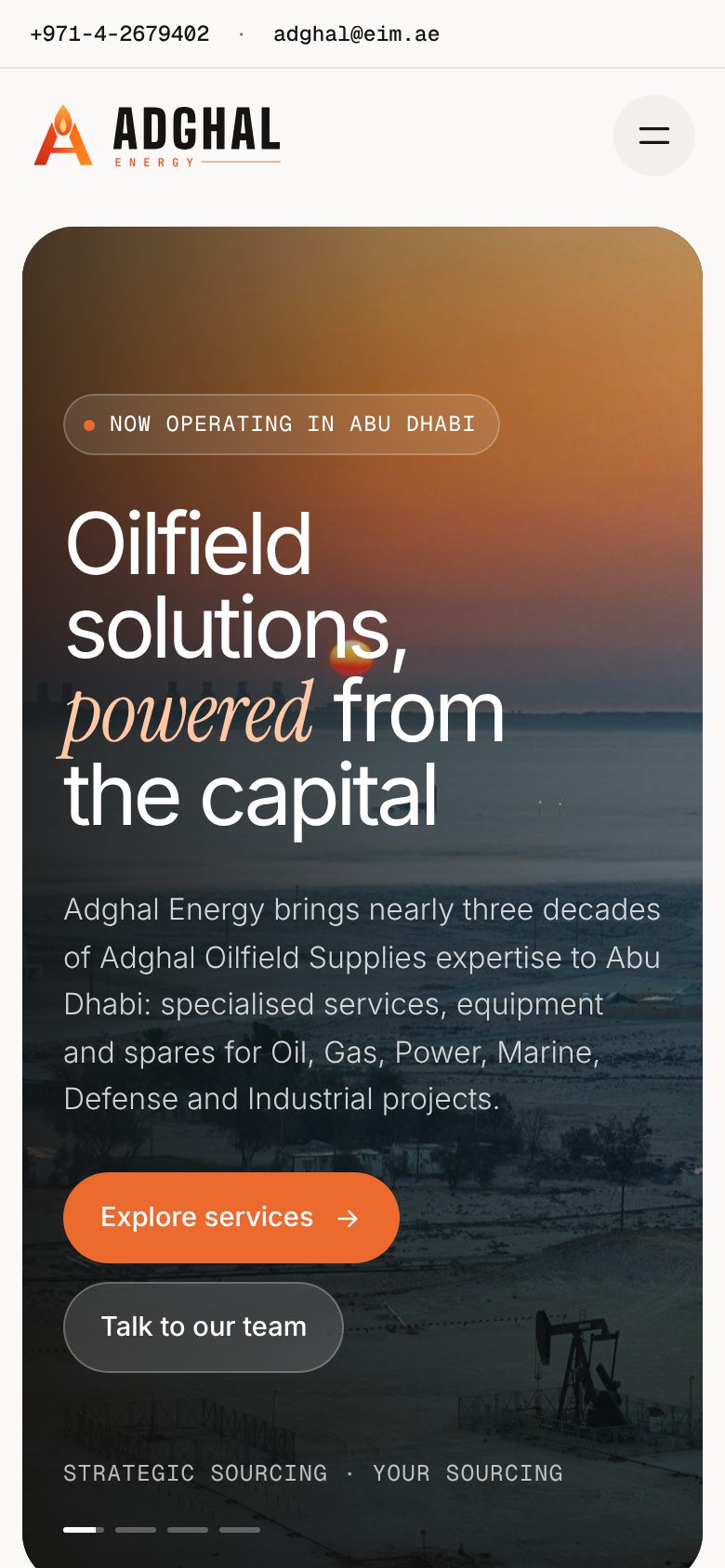
Task: Tap the Adghal Energy logo to go home
Action: click(x=157, y=136)
